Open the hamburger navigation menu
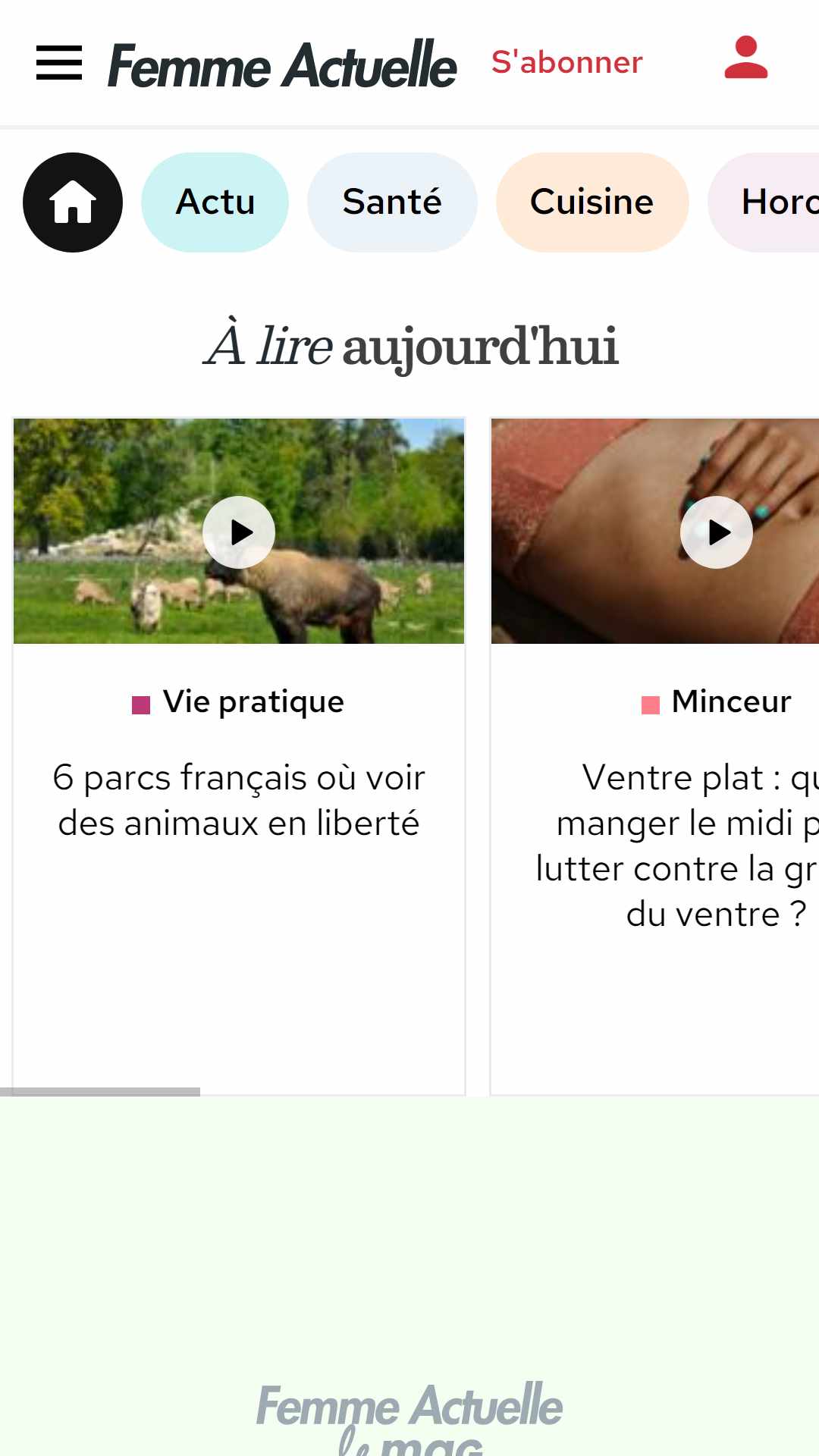Viewport: 819px width, 1456px height. [59, 62]
